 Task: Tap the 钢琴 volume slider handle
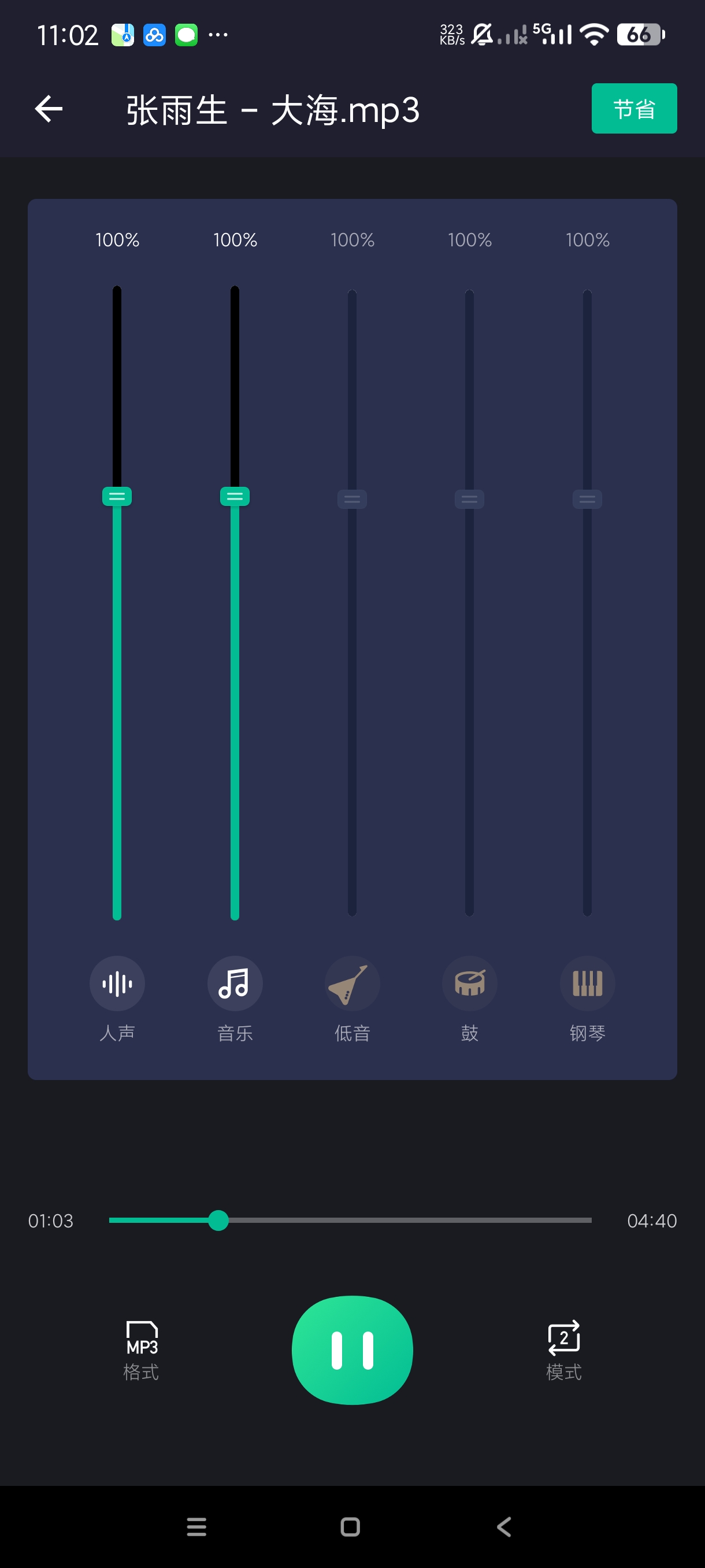click(587, 499)
